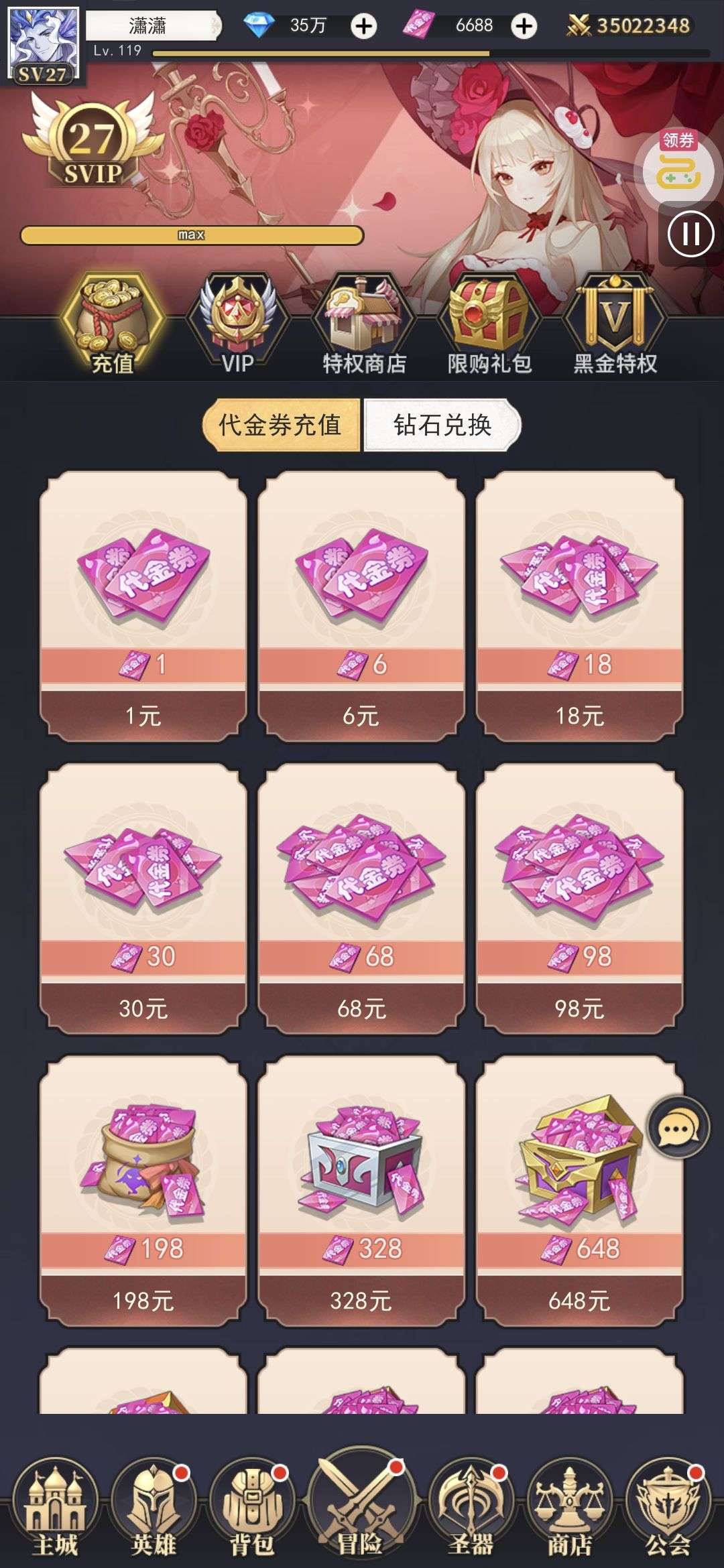
Task: Tap the pause button on the right
Action: pos(690,234)
